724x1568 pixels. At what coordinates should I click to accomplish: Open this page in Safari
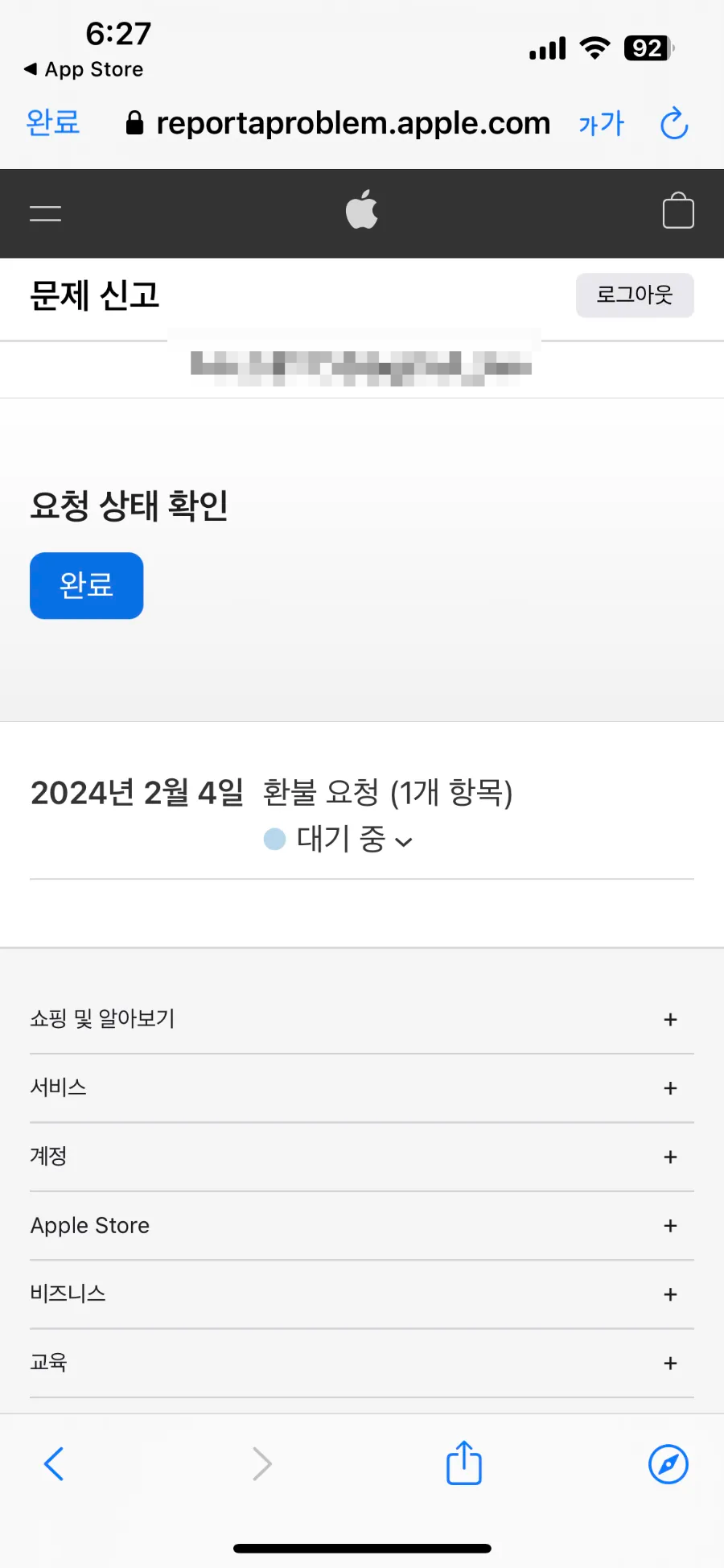point(668,1463)
